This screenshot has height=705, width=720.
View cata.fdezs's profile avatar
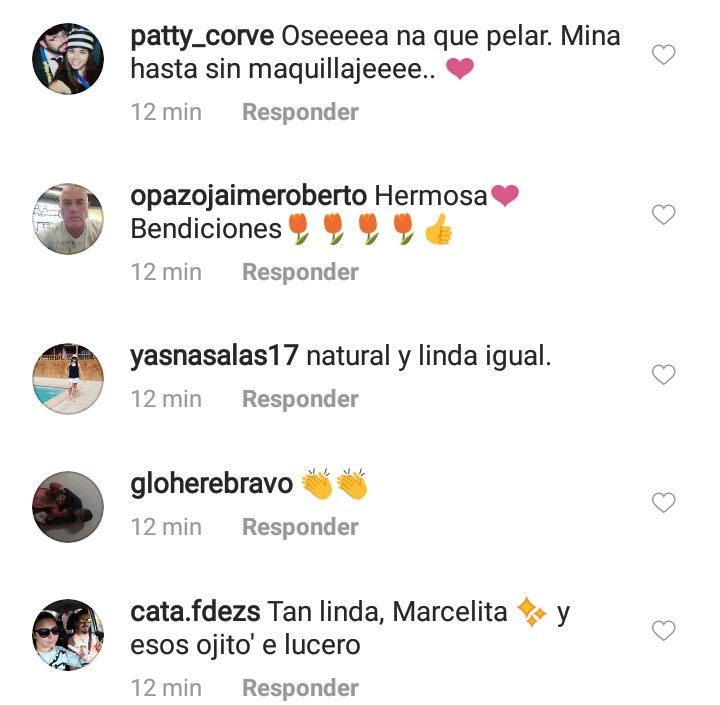[68, 634]
